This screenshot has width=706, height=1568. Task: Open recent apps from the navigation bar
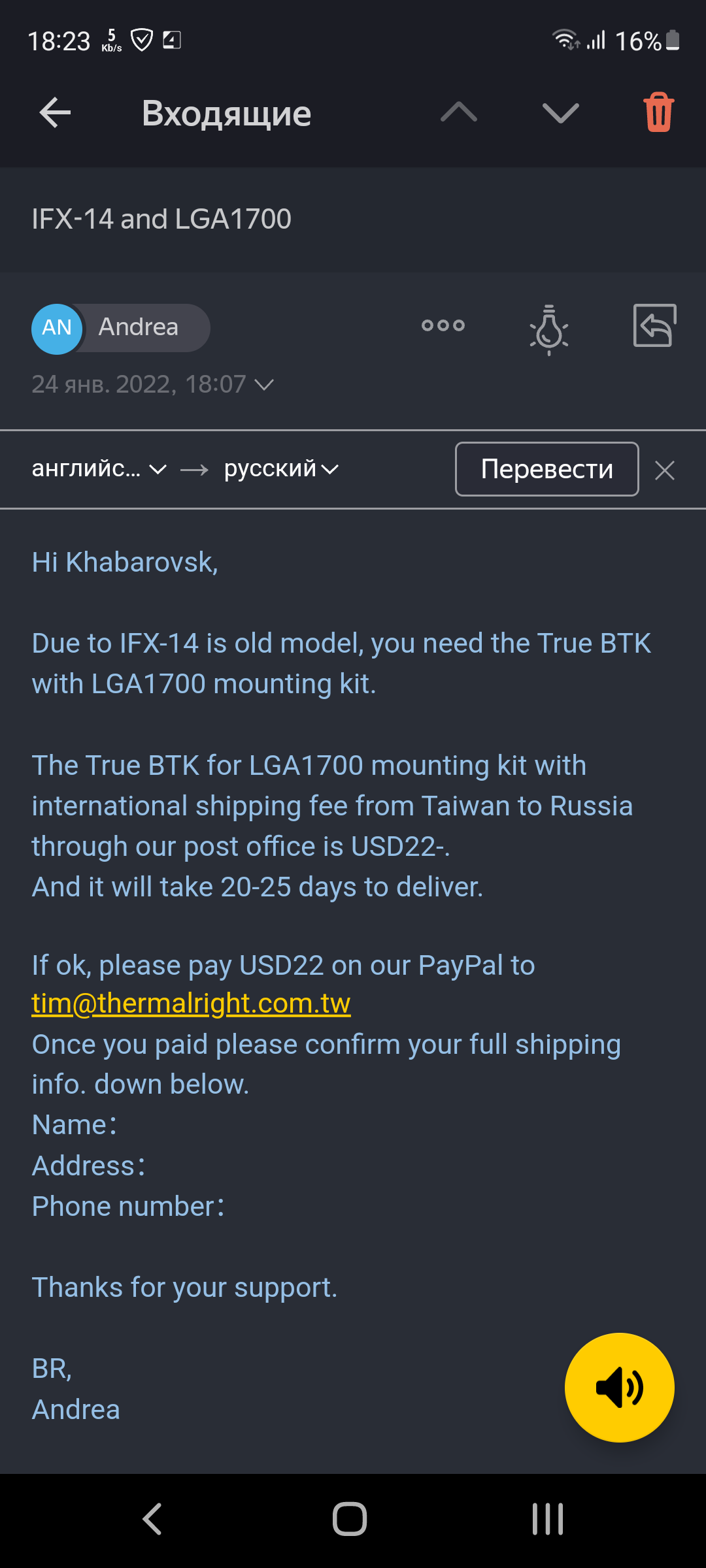tap(548, 1518)
